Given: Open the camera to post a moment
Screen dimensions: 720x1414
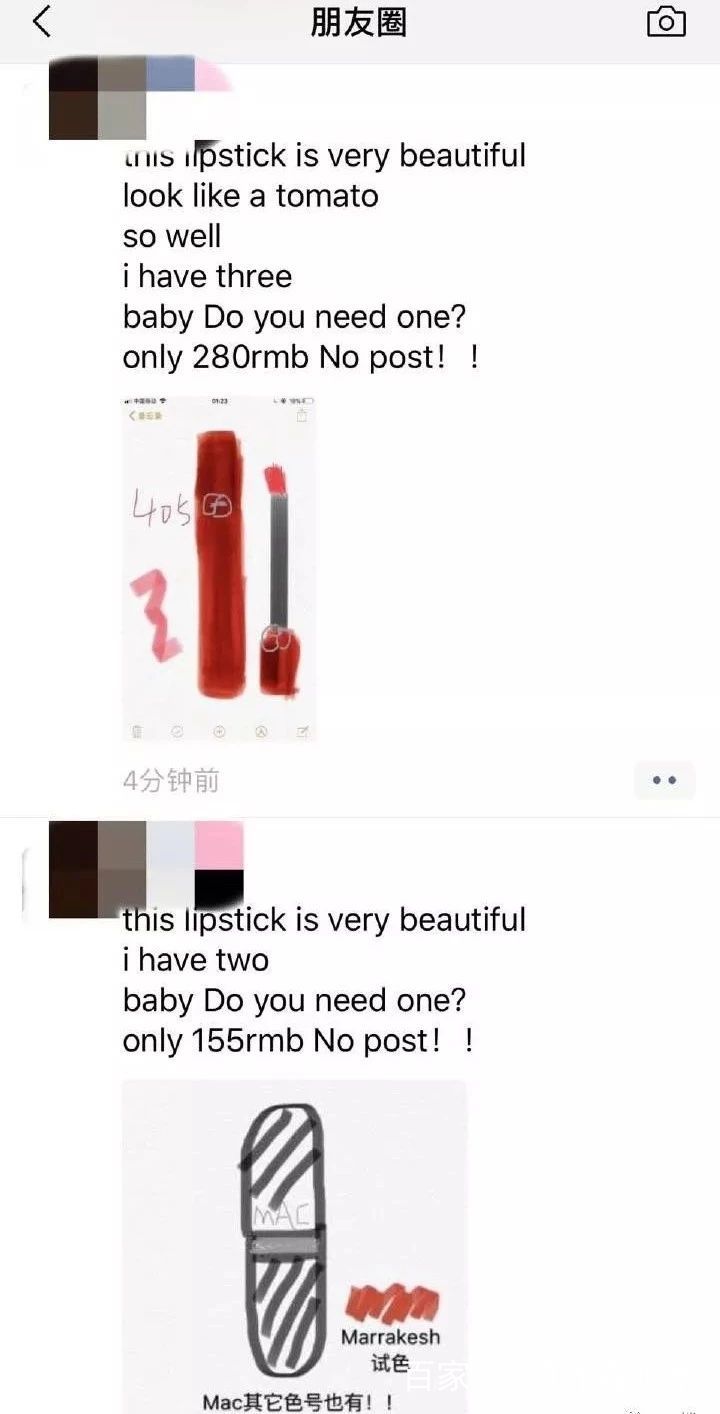Looking at the screenshot, I should (666, 22).
